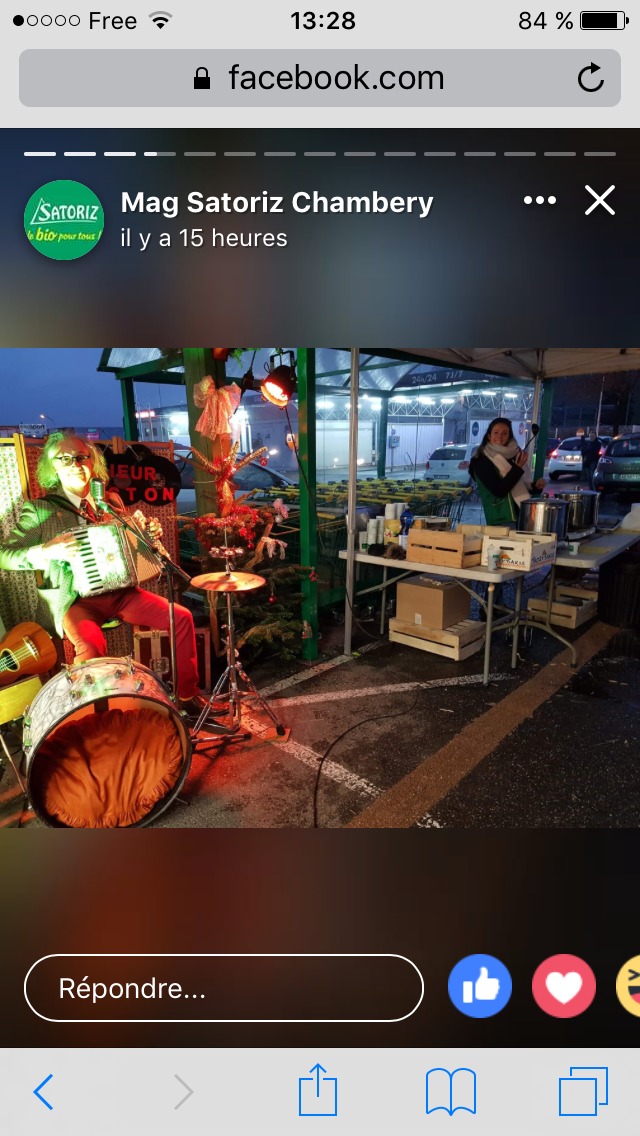Screen dimensions: 640x1136
Task: Reload the facebook.com page
Action: pos(591,78)
